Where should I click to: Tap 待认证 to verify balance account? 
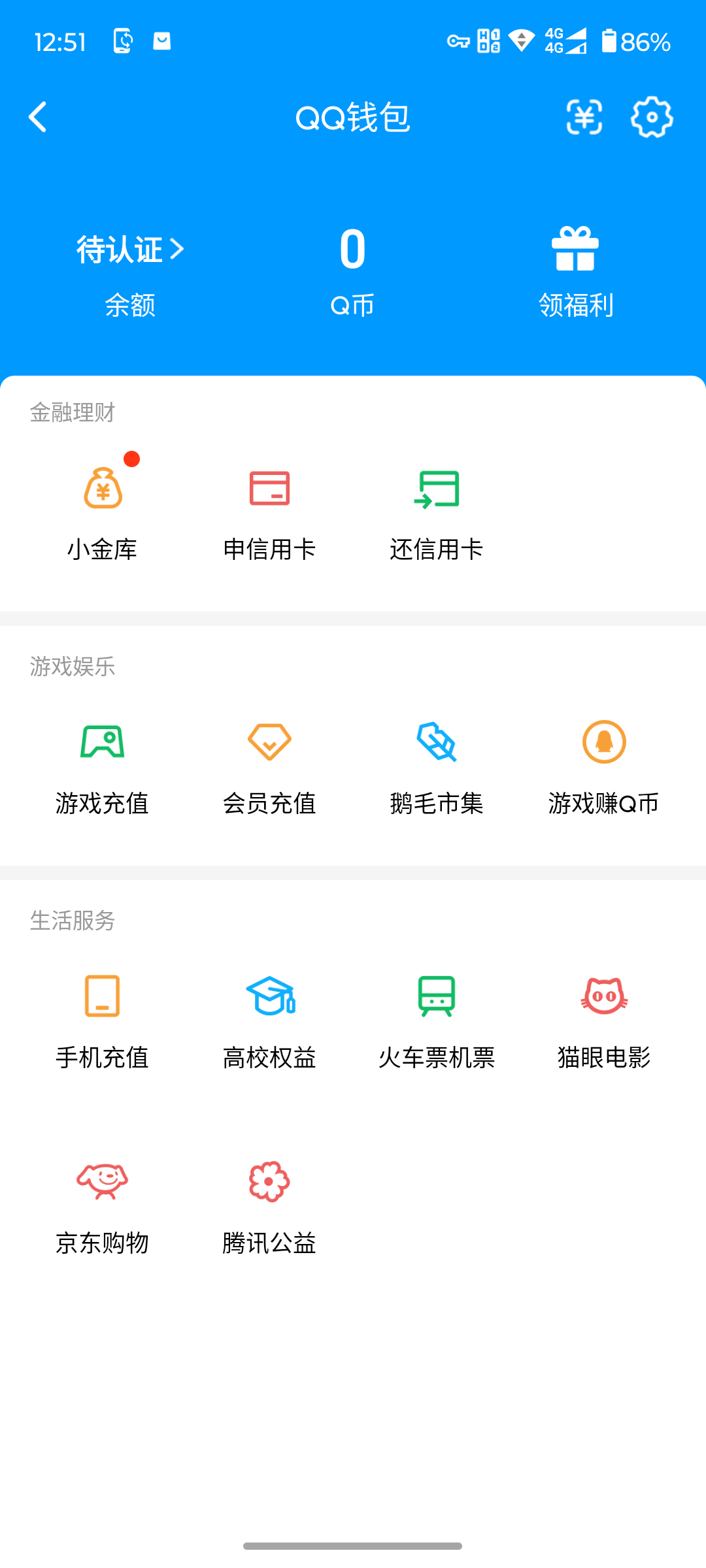click(130, 250)
